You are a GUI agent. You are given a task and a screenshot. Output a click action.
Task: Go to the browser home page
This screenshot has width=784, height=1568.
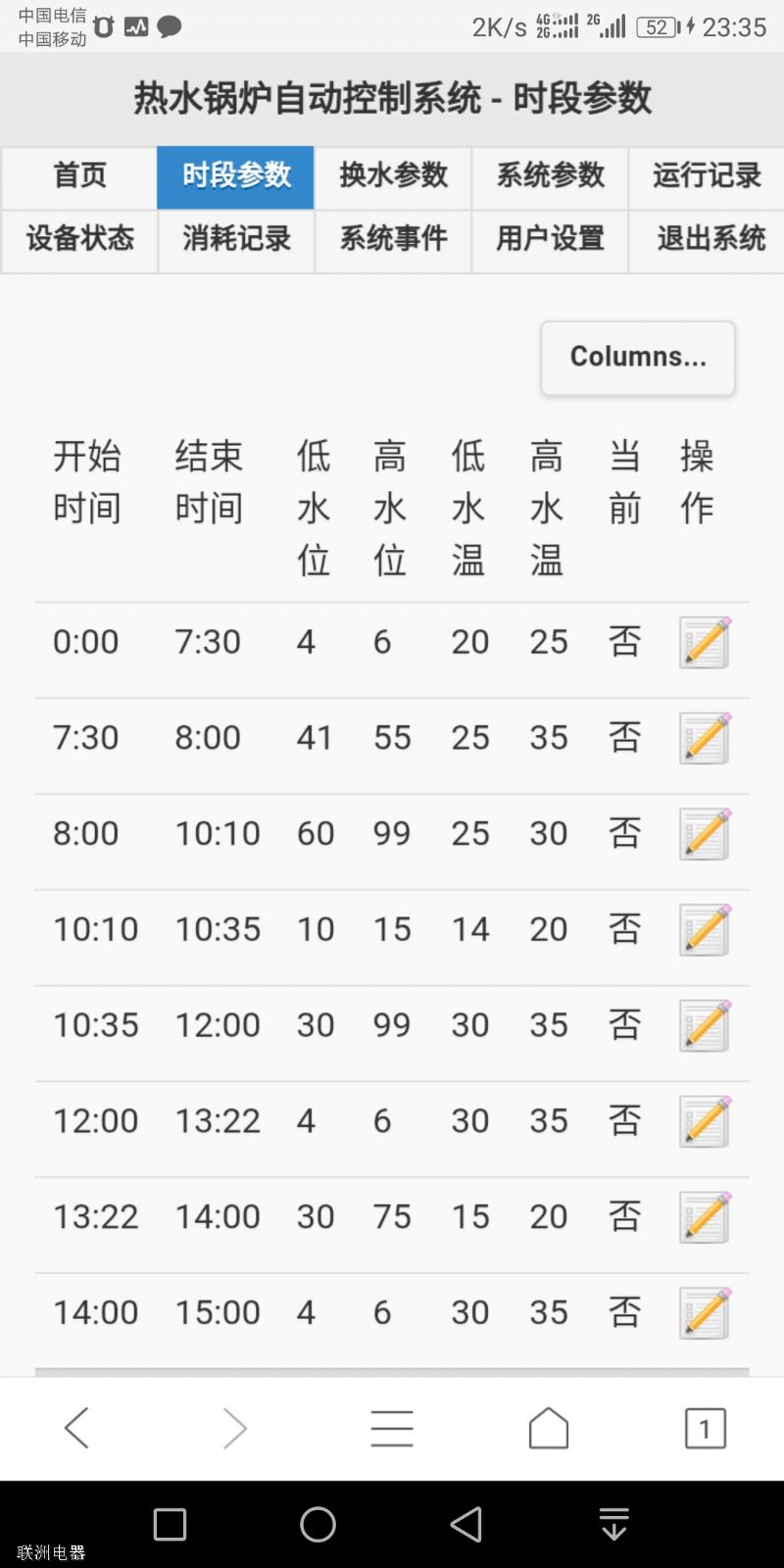549,1429
